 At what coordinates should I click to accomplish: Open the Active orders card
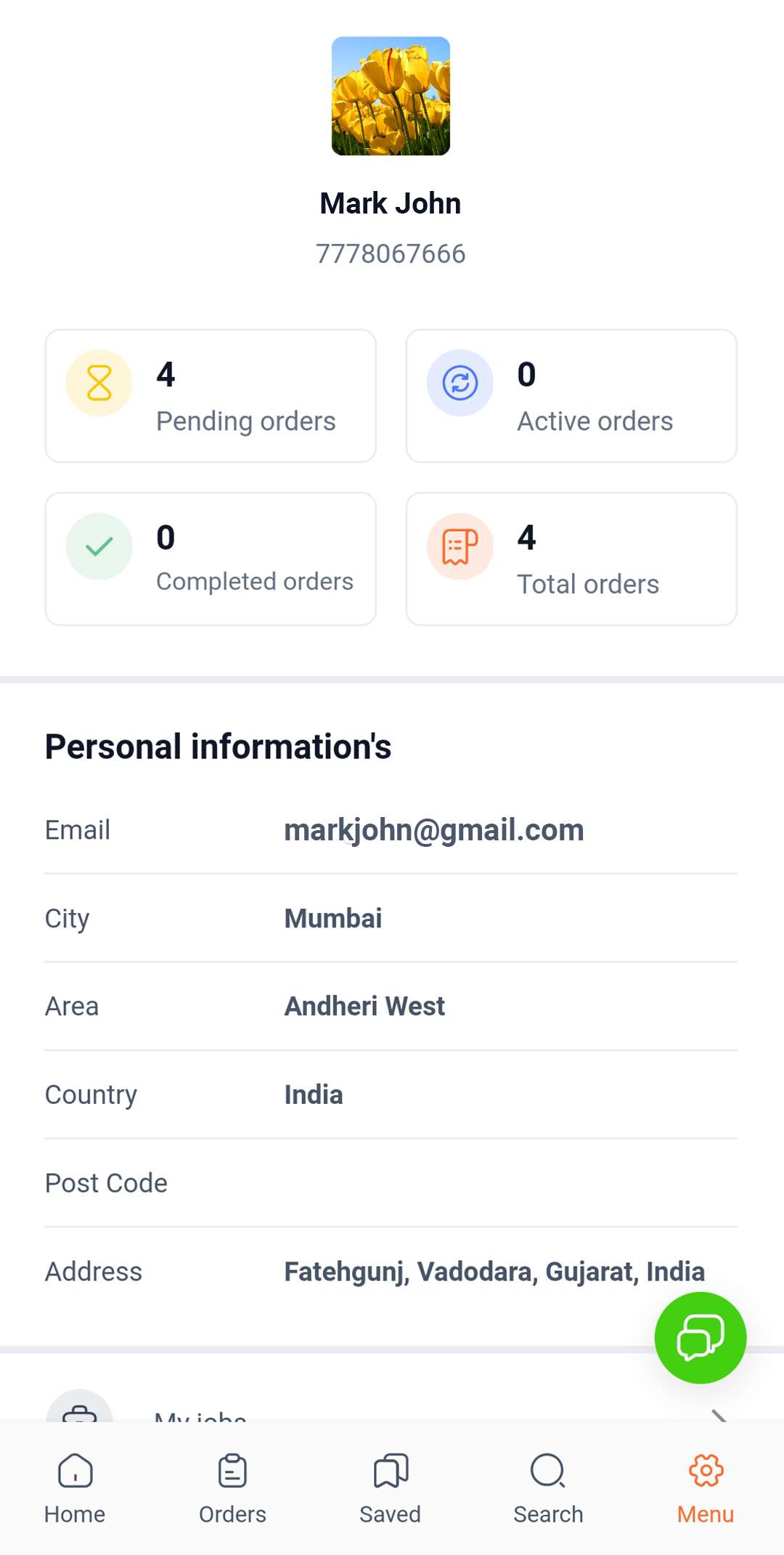point(571,396)
